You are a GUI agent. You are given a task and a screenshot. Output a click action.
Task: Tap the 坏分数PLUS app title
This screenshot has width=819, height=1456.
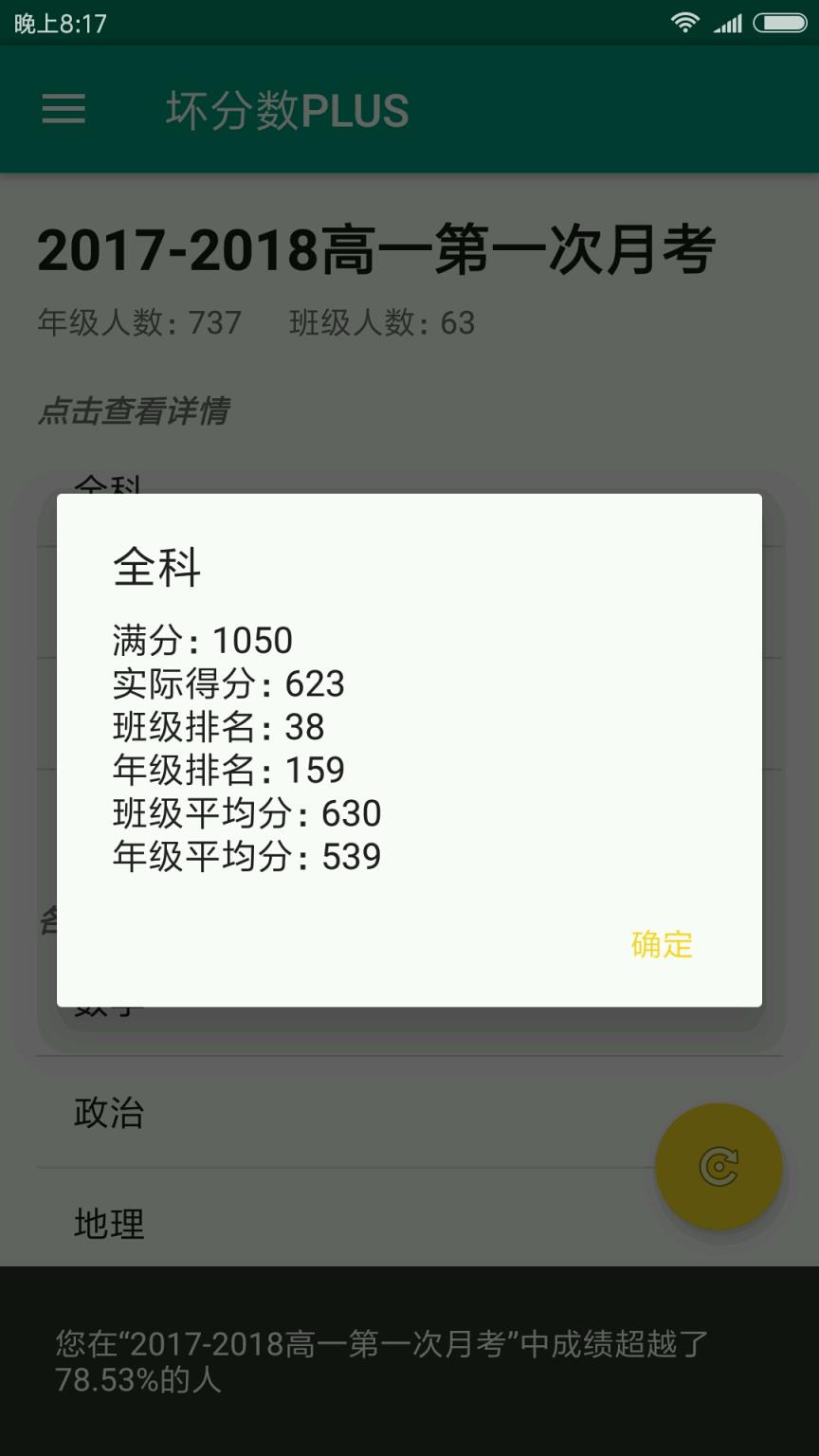click(286, 110)
